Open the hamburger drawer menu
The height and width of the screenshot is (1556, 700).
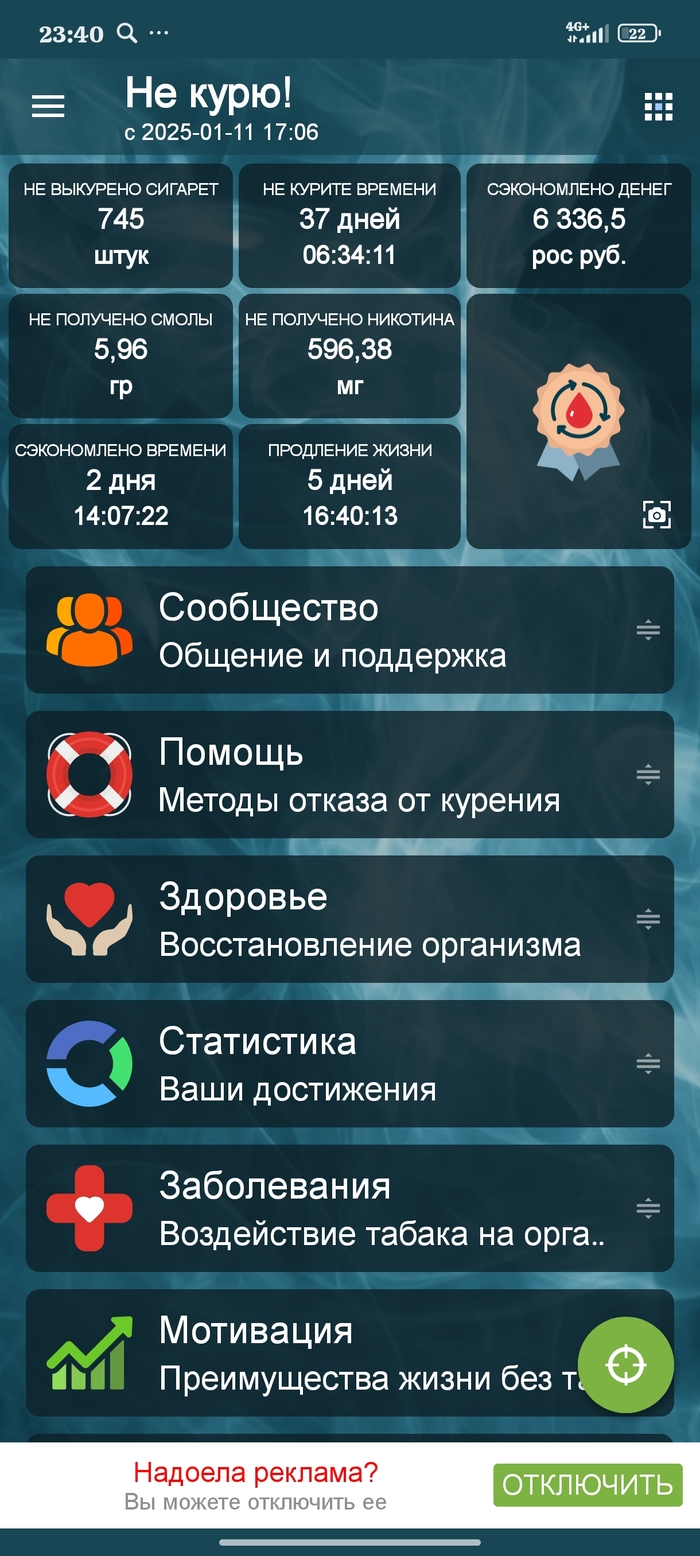coord(48,107)
